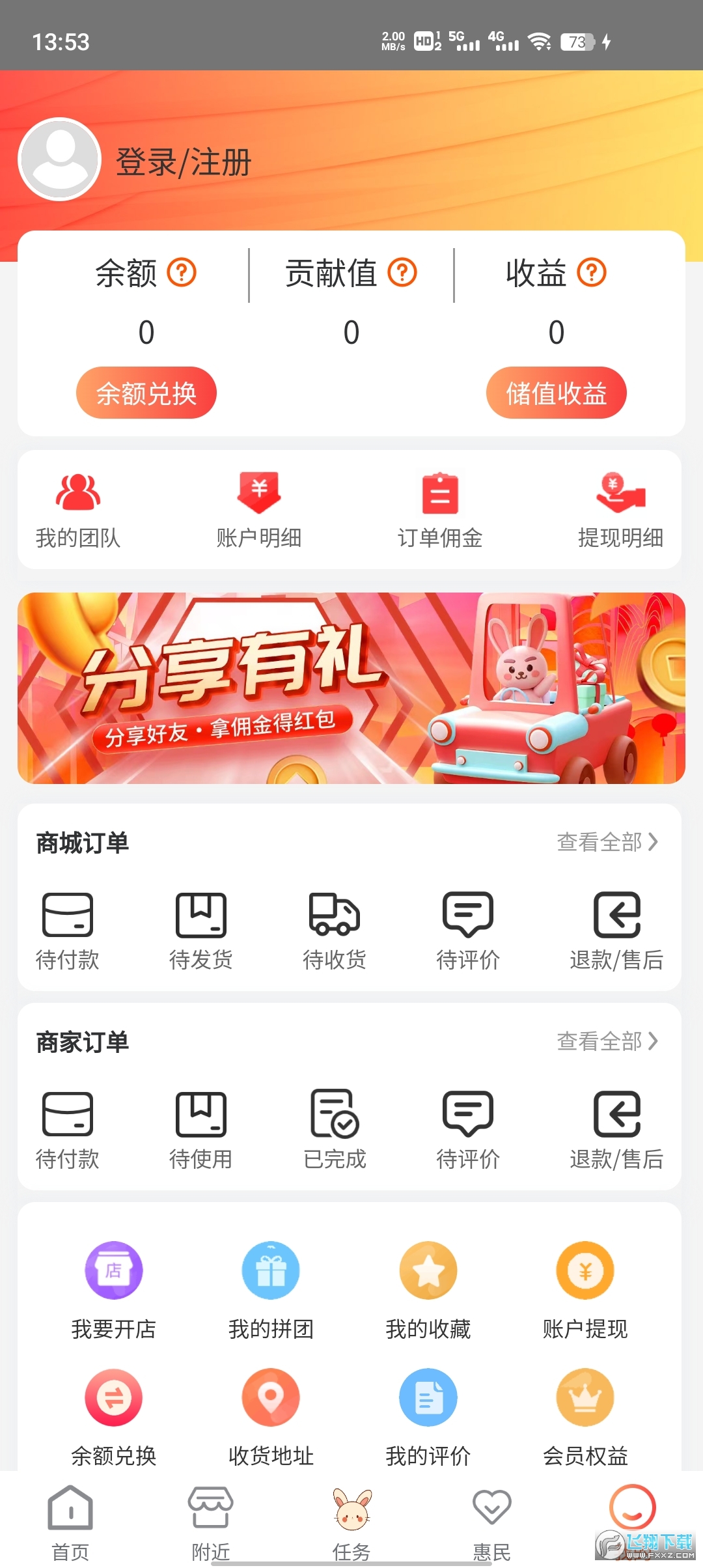Viewport: 703px width, 1568px height.
Task: View all 商家订单 via 查看全部
Action: 607,1041
